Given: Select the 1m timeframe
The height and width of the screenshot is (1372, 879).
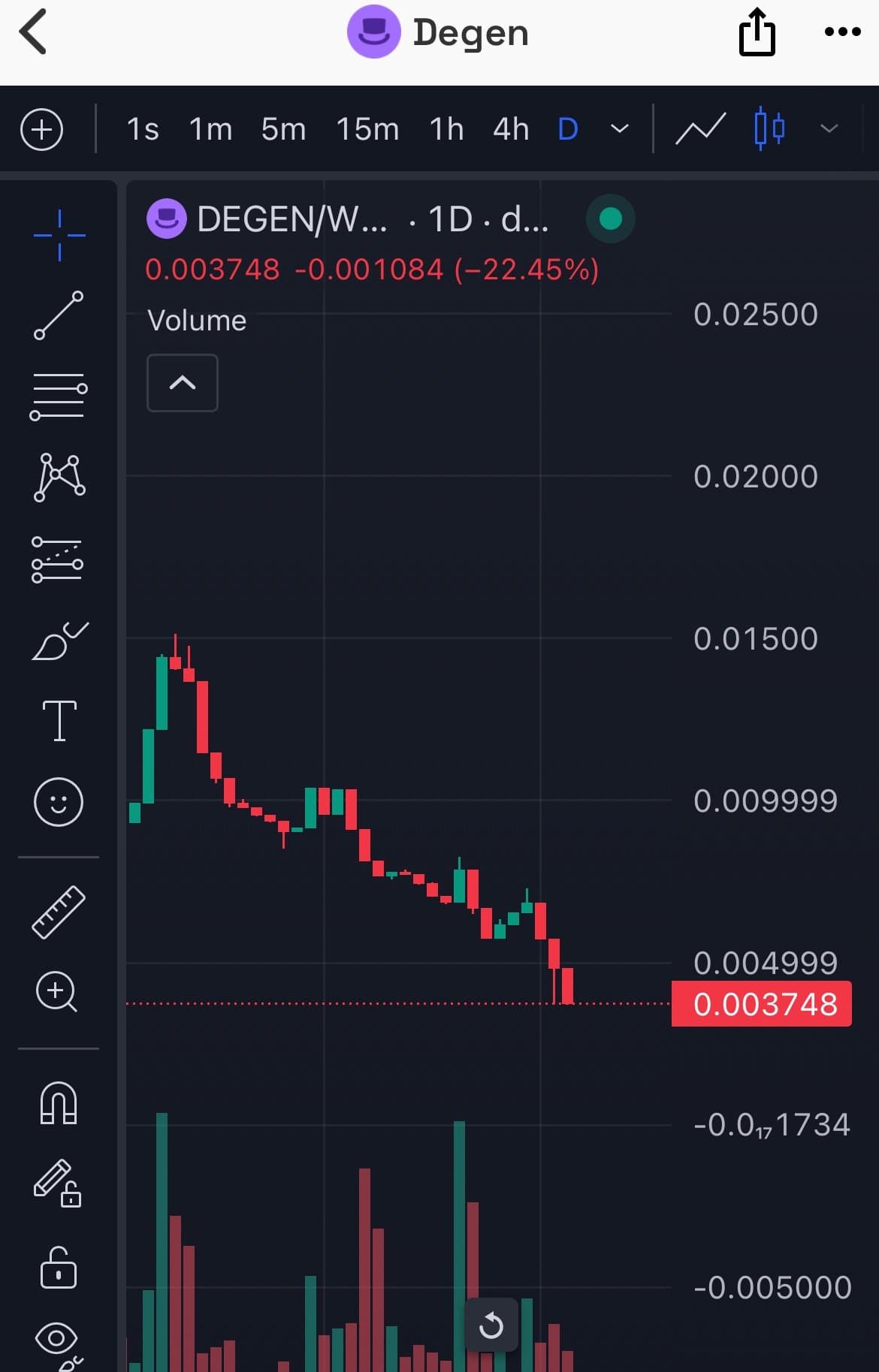Looking at the screenshot, I should (210, 129).
